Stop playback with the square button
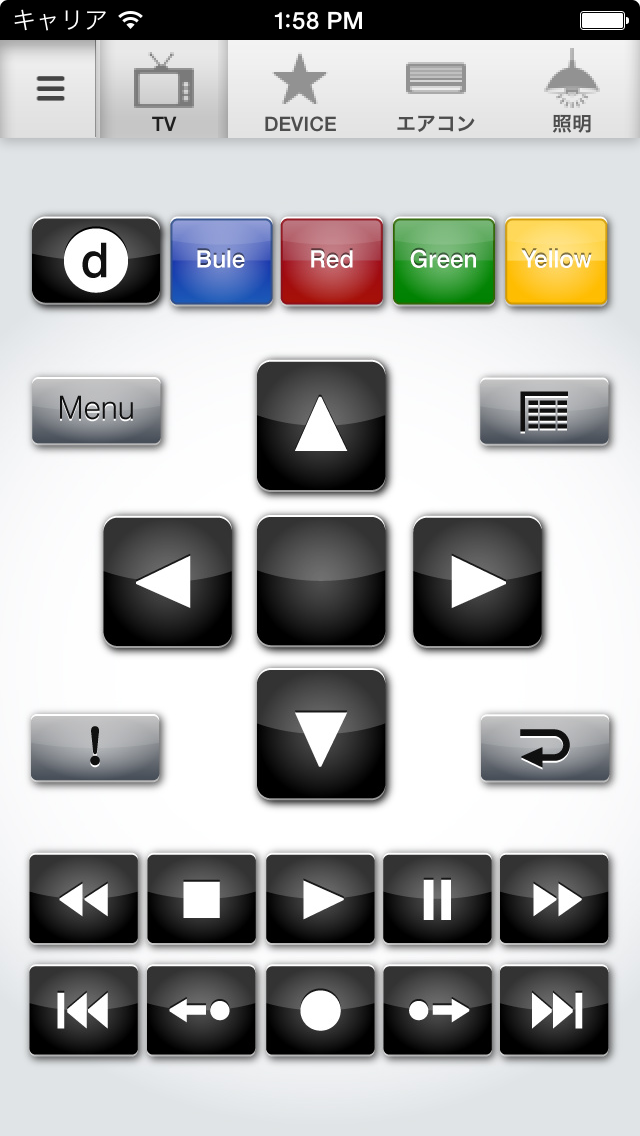 point(201,899)
